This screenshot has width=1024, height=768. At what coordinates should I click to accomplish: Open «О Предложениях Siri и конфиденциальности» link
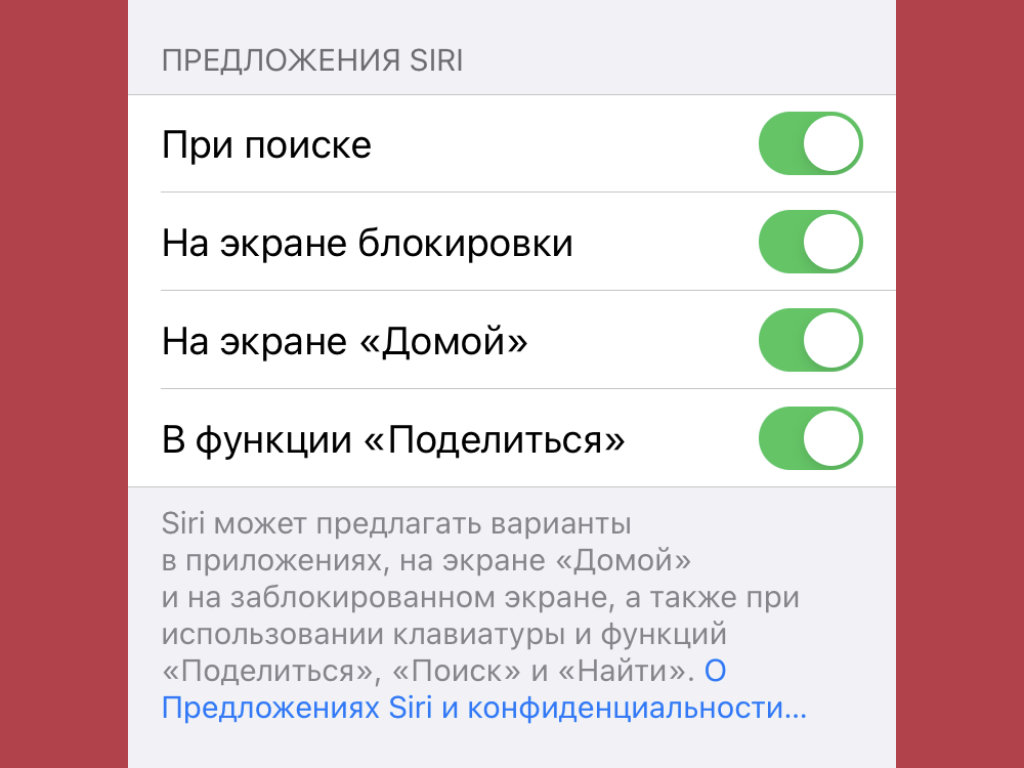483,708
